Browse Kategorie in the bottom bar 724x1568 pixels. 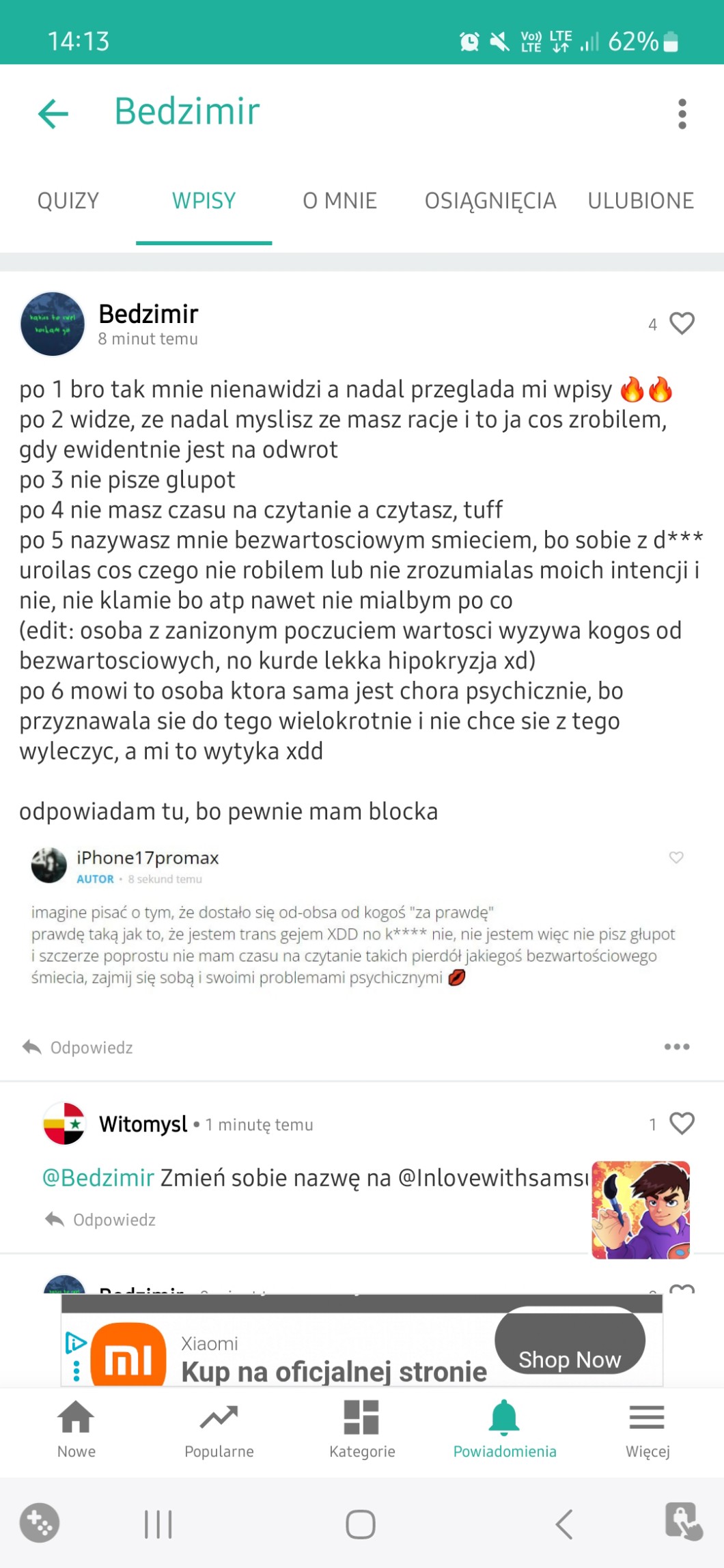[x=361, y=1429]
